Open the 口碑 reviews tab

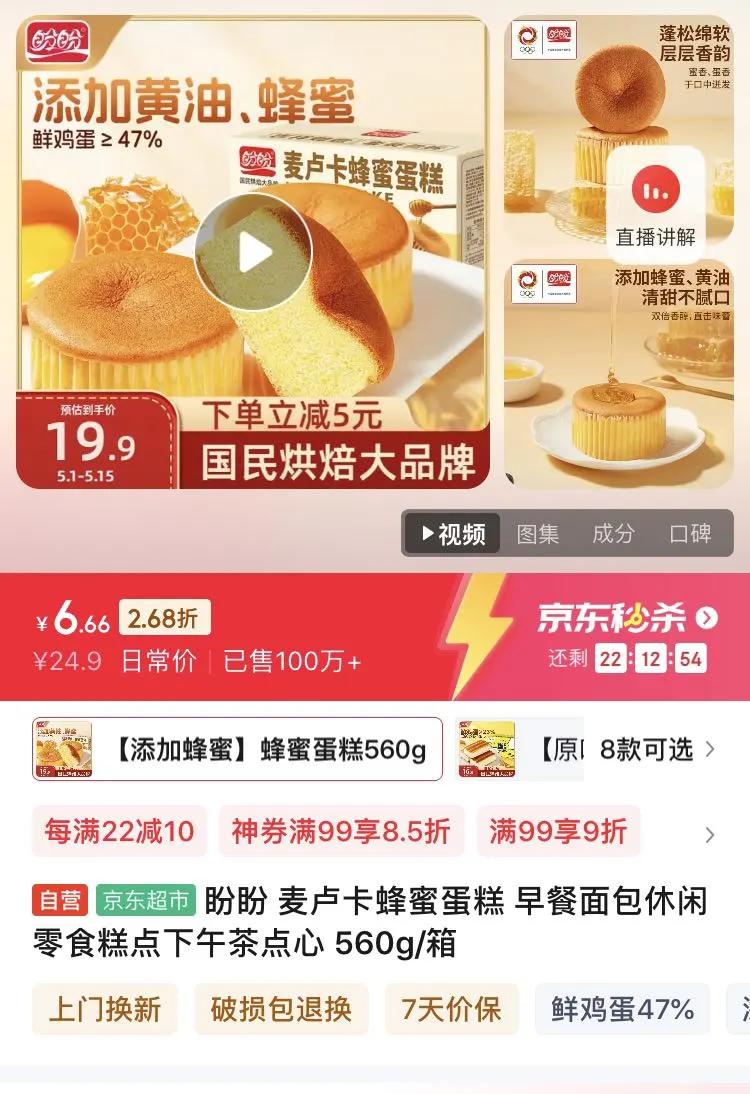690,534
